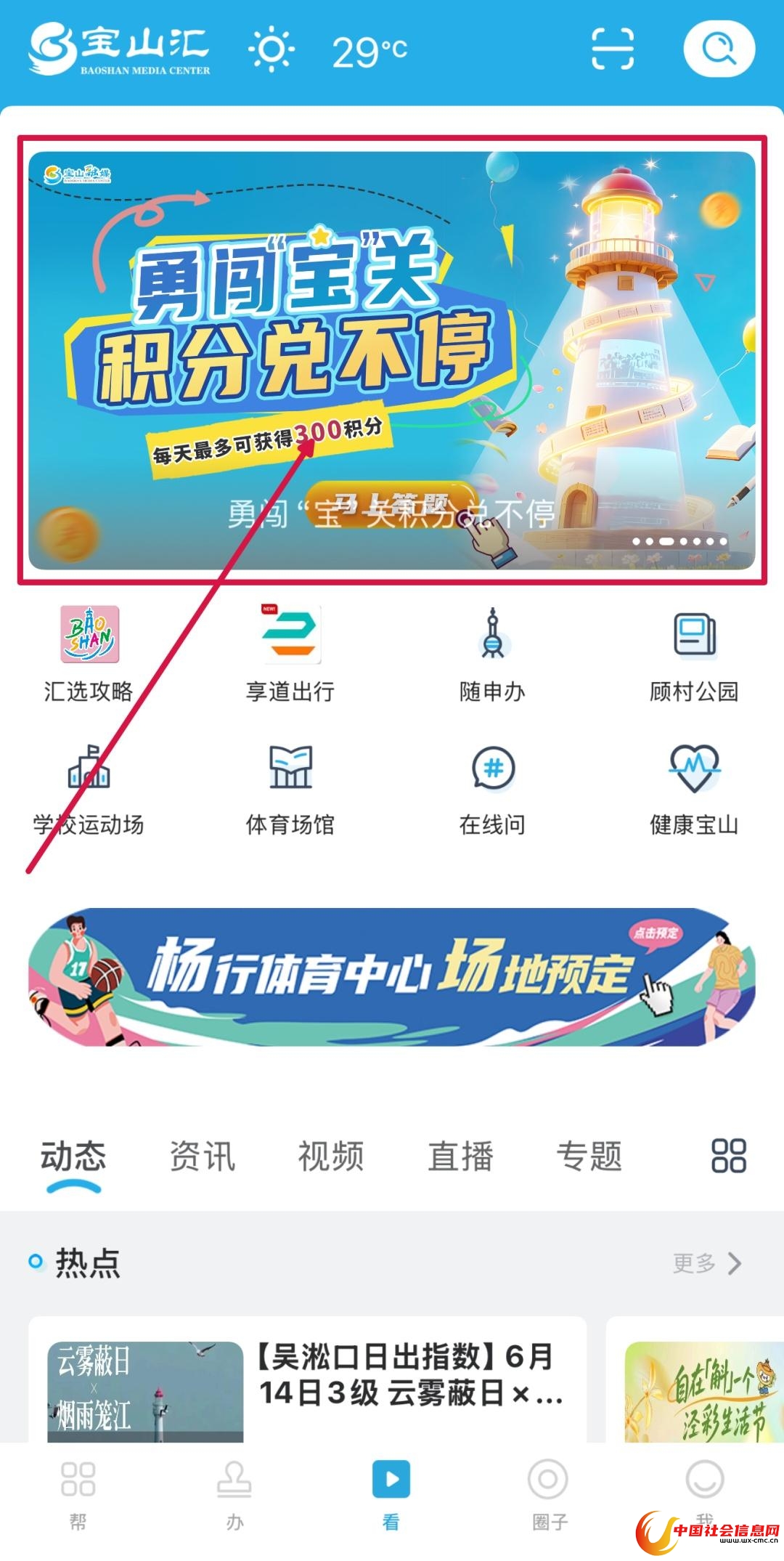This screenshot has height=1561, width=784.
Task: Open 在线问 service
Action: tap(492, 788)
